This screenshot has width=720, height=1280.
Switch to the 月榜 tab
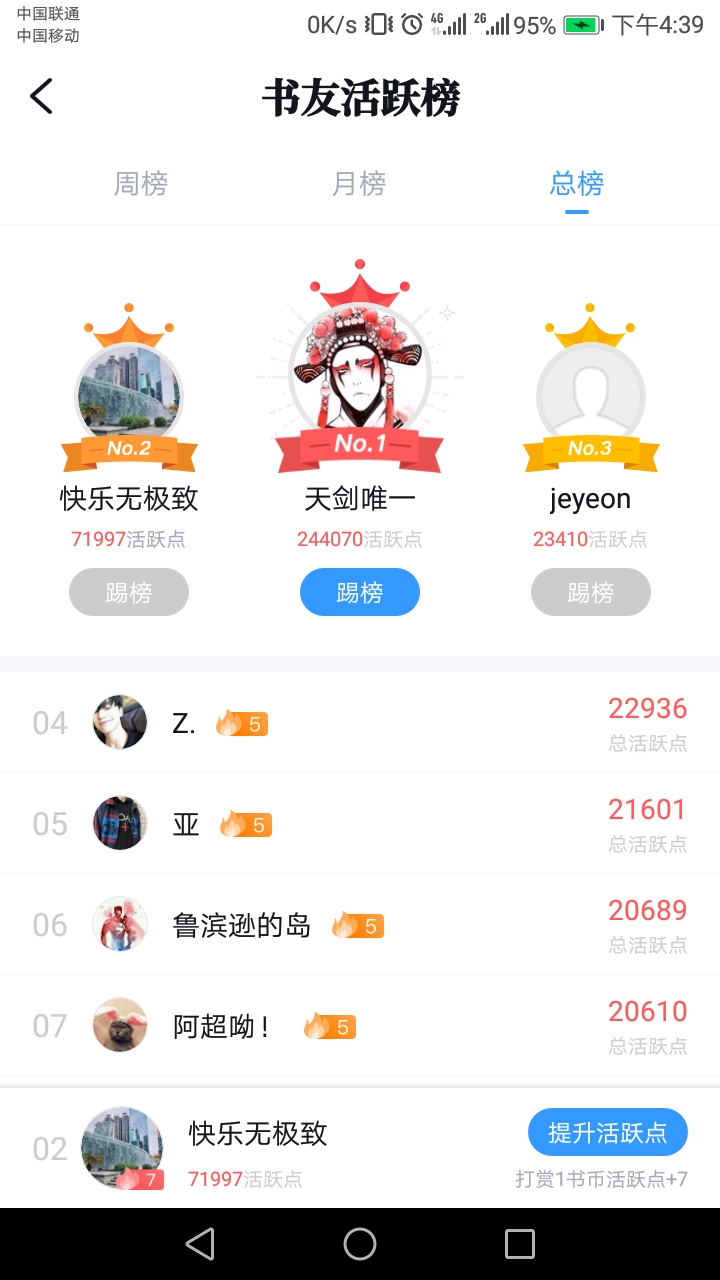pyautogui.click(x=359, y=184)
